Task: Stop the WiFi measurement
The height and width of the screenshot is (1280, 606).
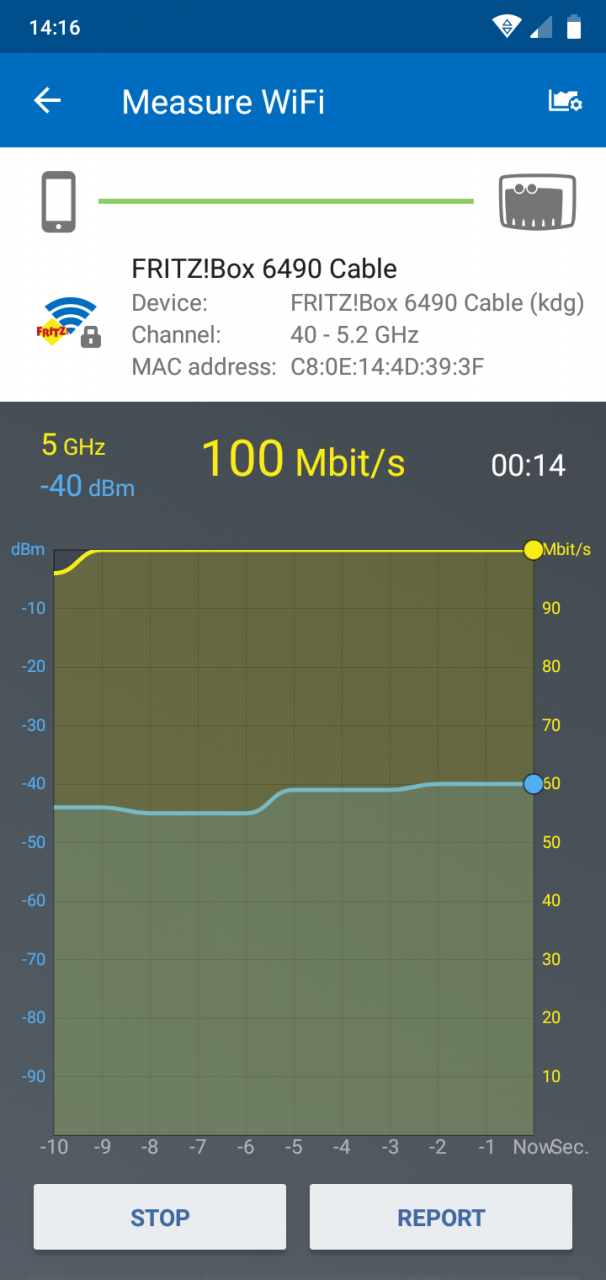Action: click(160, 1217)
